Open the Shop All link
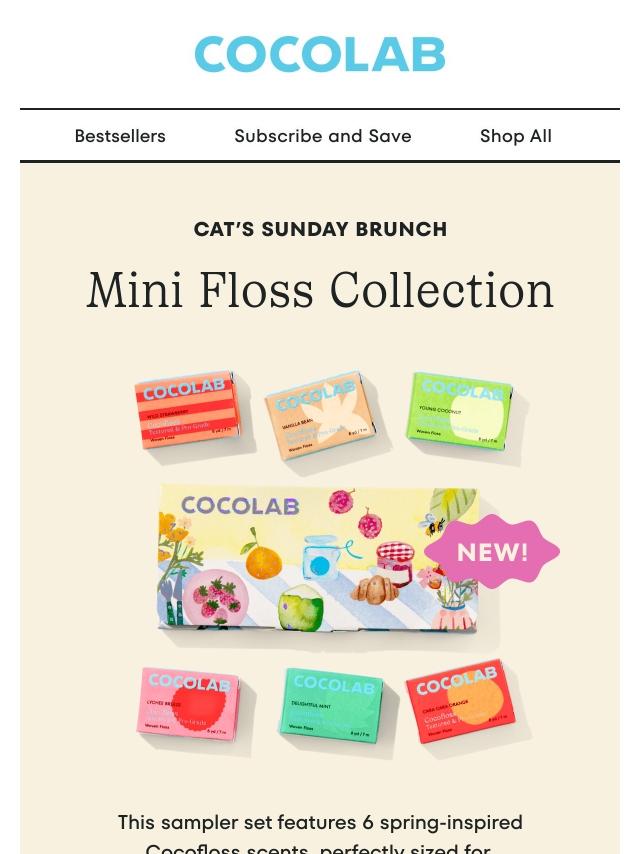This screenshot has width=640, height=854. coord(516,136)
